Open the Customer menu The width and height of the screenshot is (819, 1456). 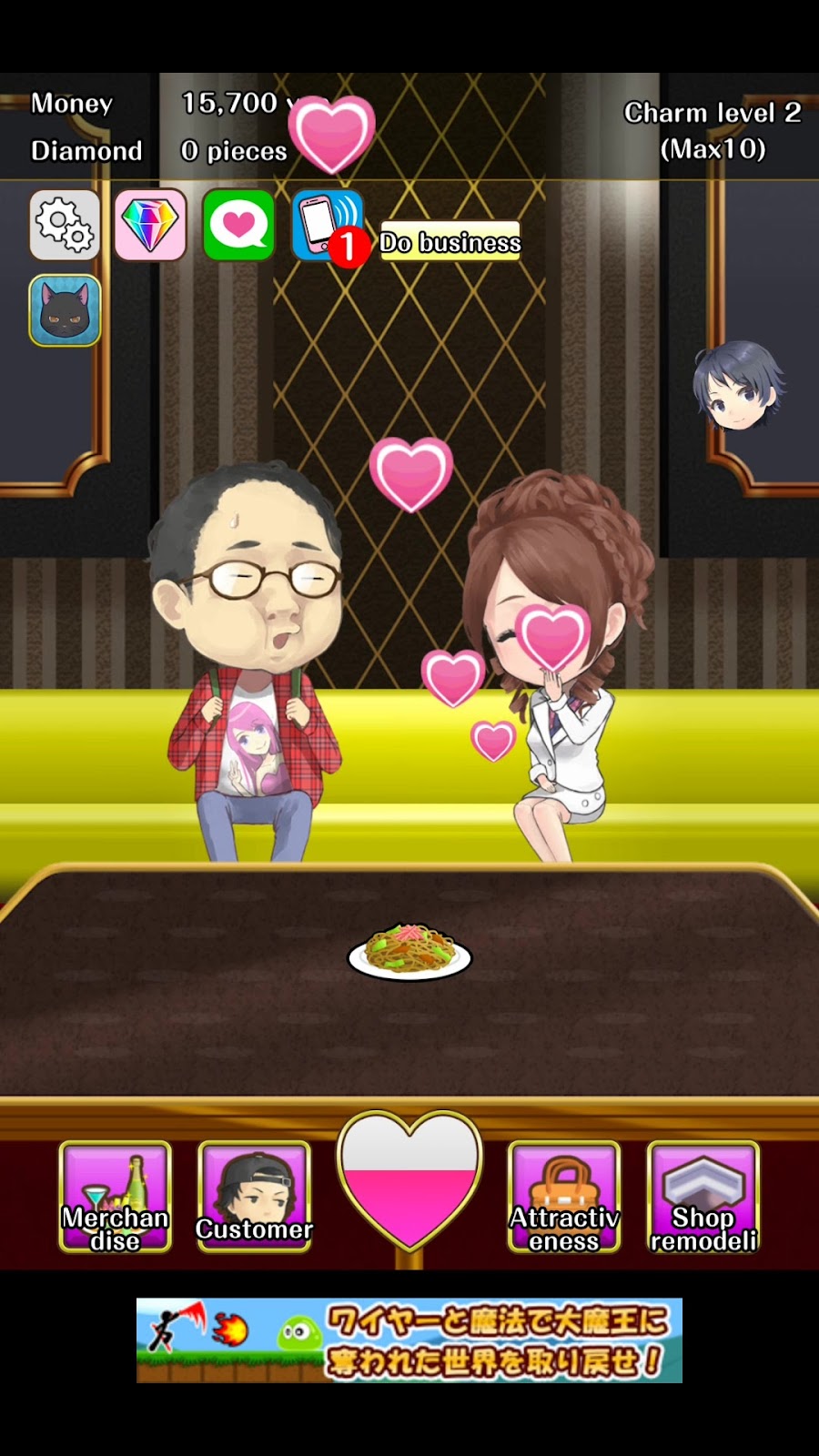click(255, 1197)
